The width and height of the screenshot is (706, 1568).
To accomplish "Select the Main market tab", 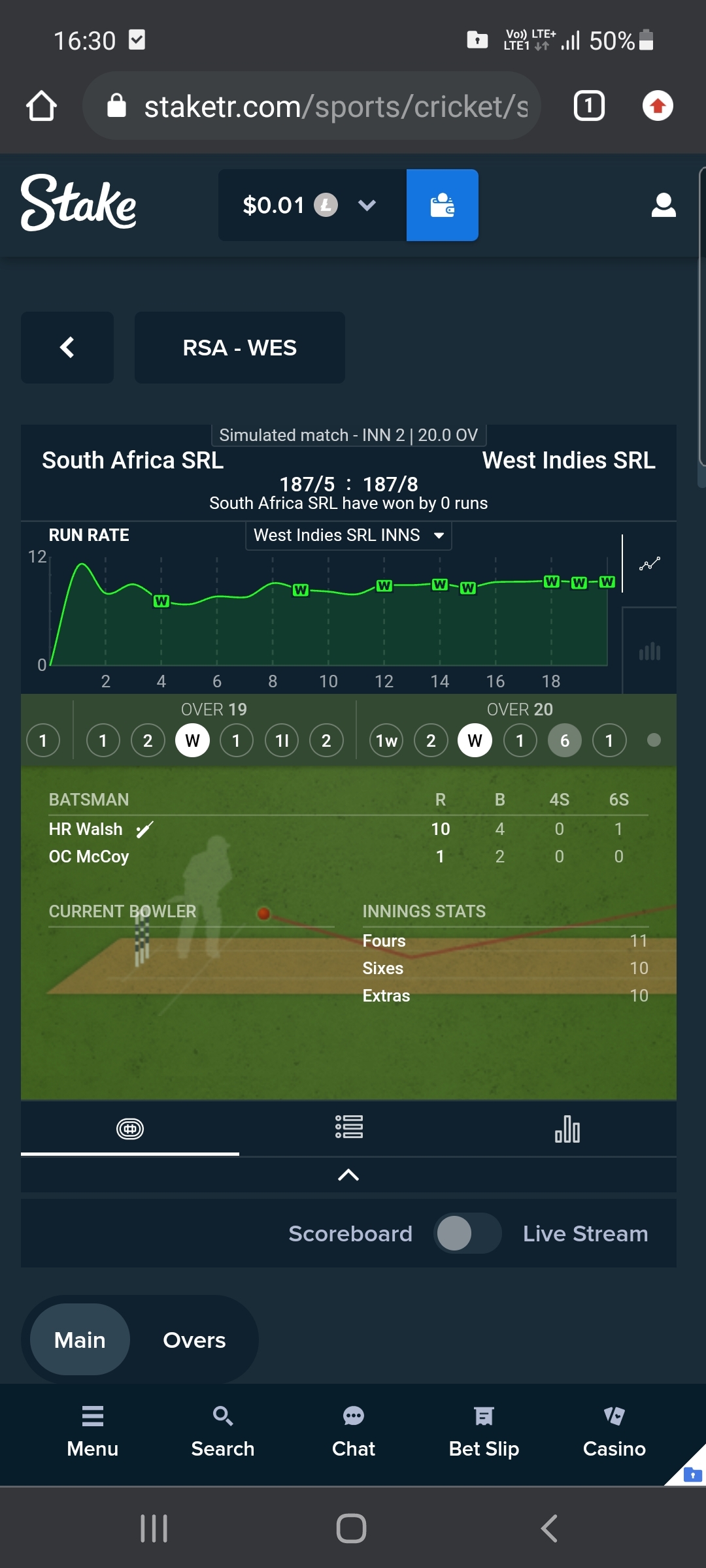I will 80,1340.
